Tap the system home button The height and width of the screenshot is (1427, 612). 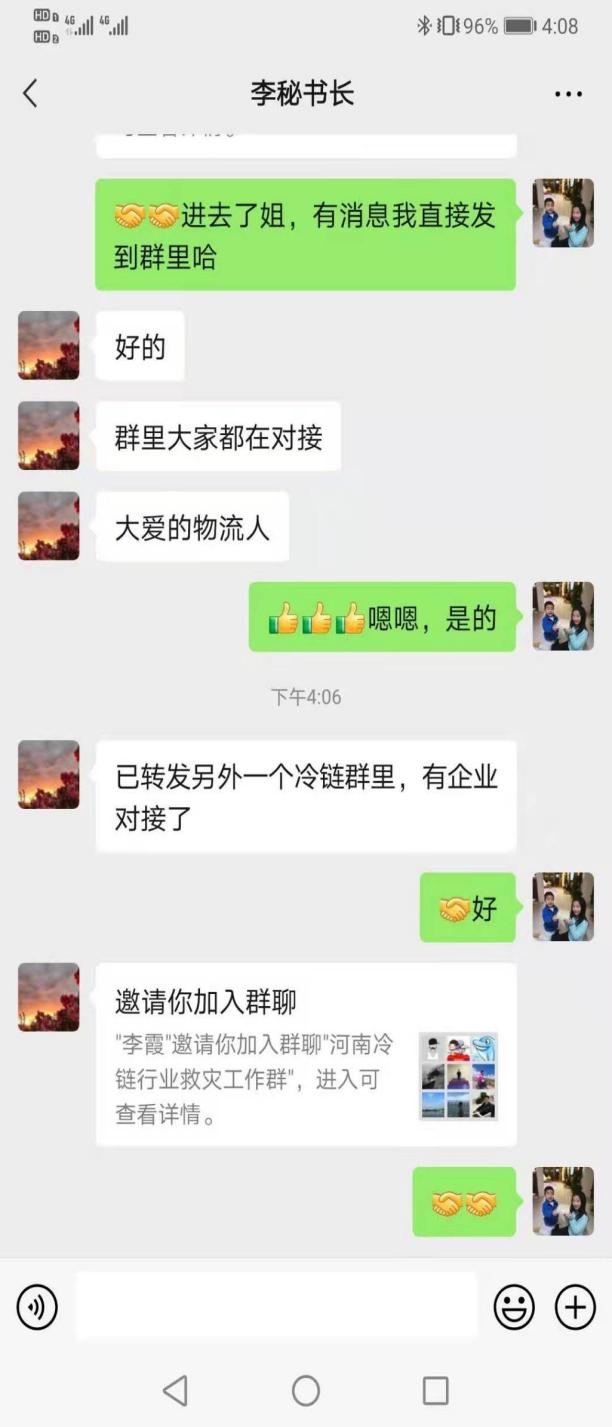point(305,1390)
